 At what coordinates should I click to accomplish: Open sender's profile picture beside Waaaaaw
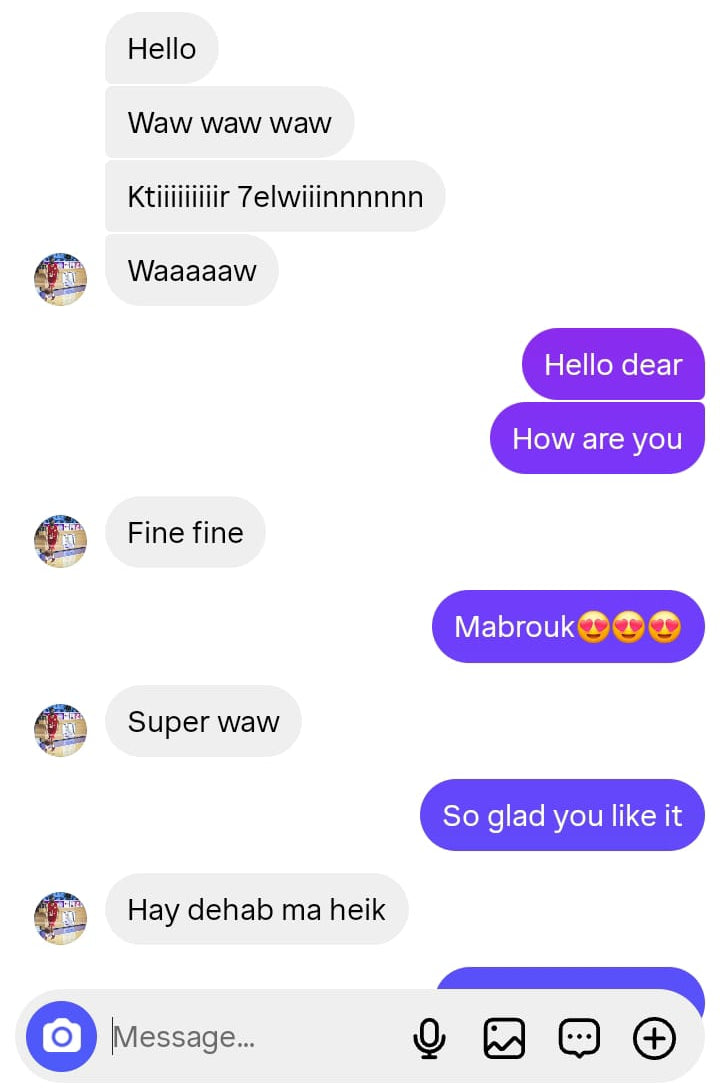(x=60, y=279)
